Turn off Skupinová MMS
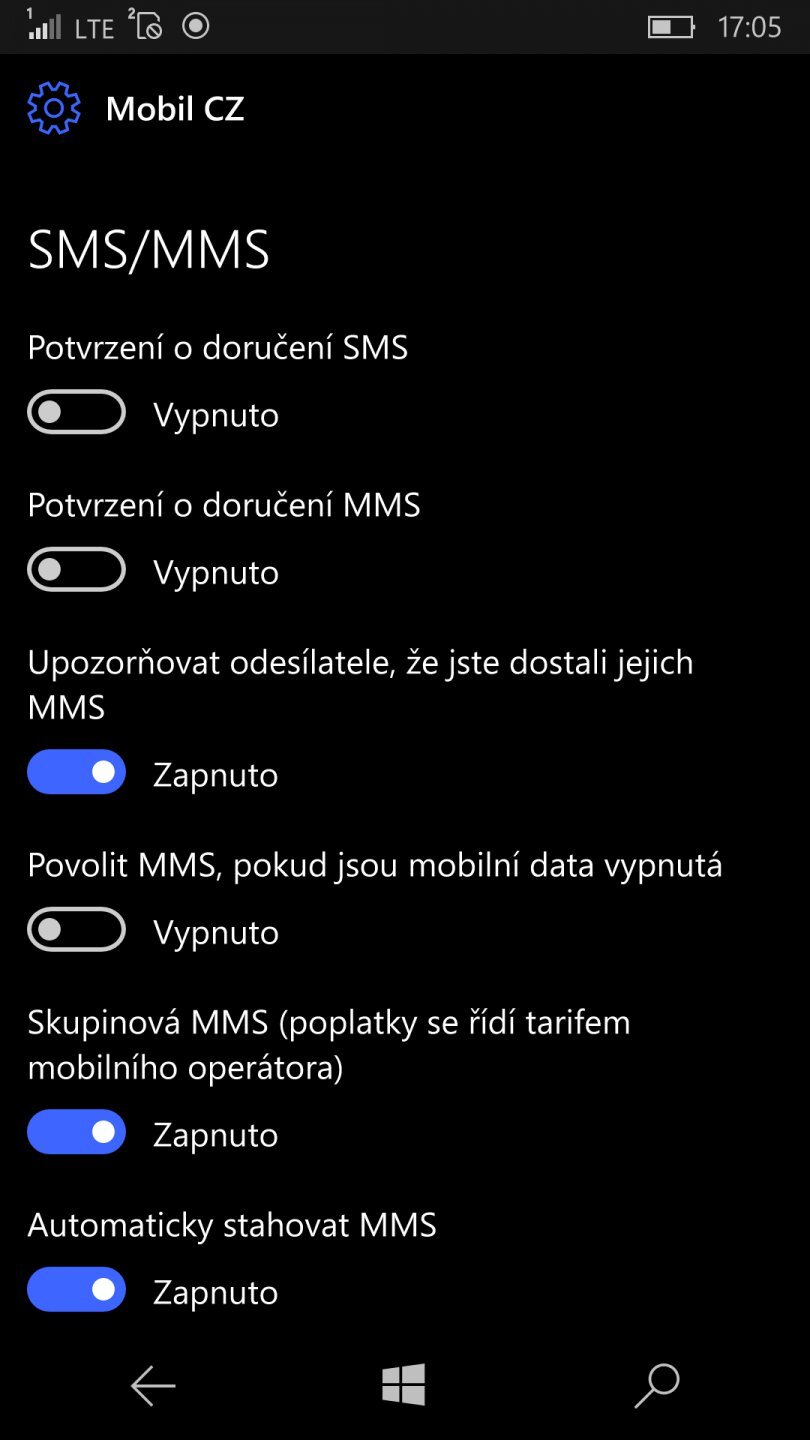This screenshot has height=1440, width=810. pyautogui.click(x=76, y=1132)
